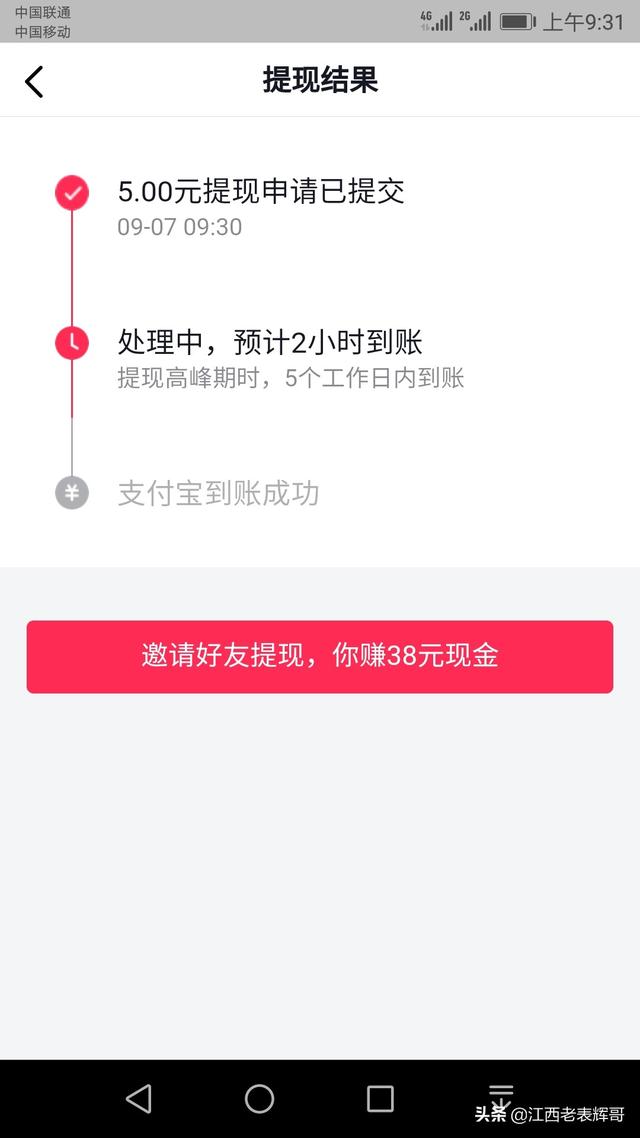The width and height of the screenshot is (640, 1138).
Task: Tap 邀请好友提现，你赚38元现金 button
Action: [320, 657]
